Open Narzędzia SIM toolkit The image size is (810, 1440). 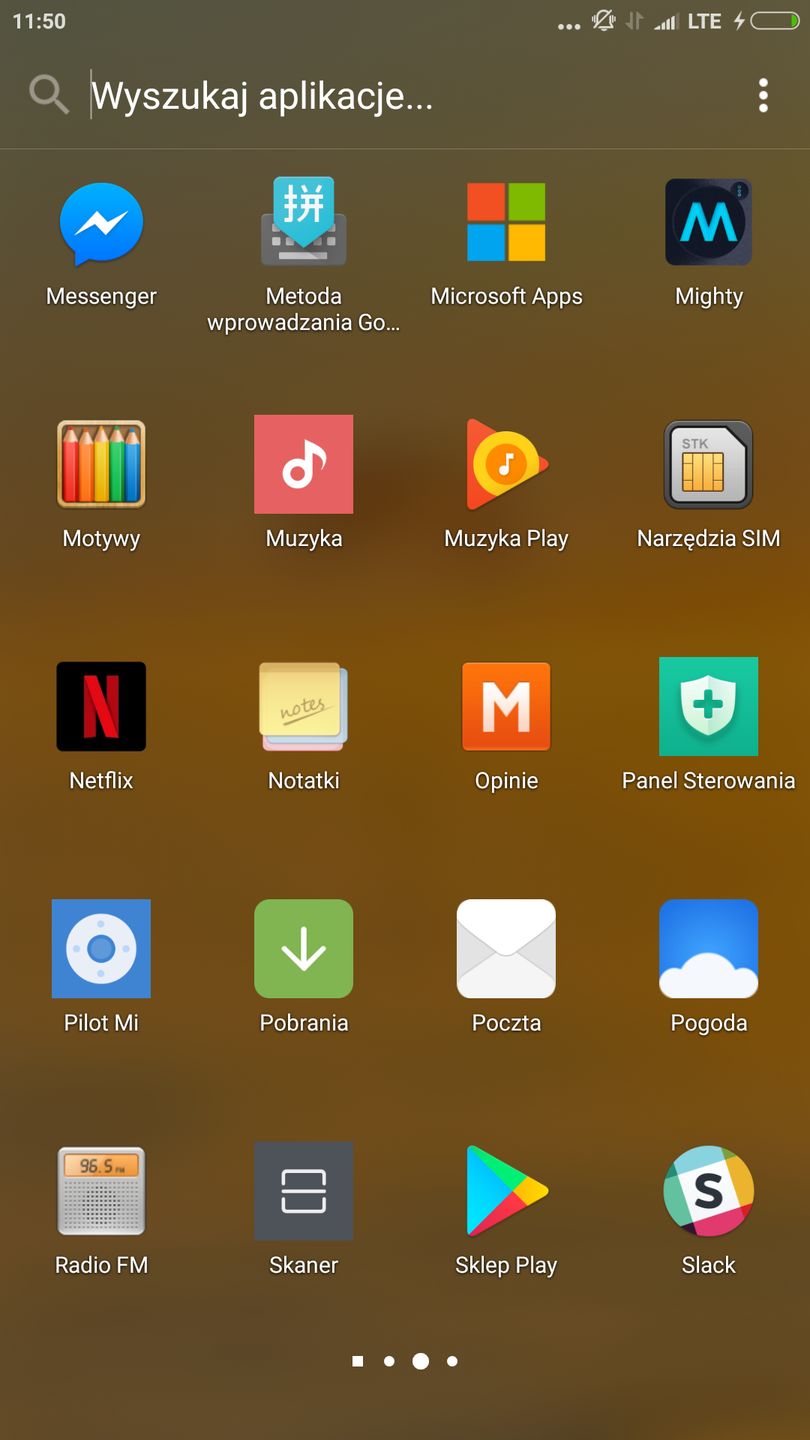(x=708, y=464)
